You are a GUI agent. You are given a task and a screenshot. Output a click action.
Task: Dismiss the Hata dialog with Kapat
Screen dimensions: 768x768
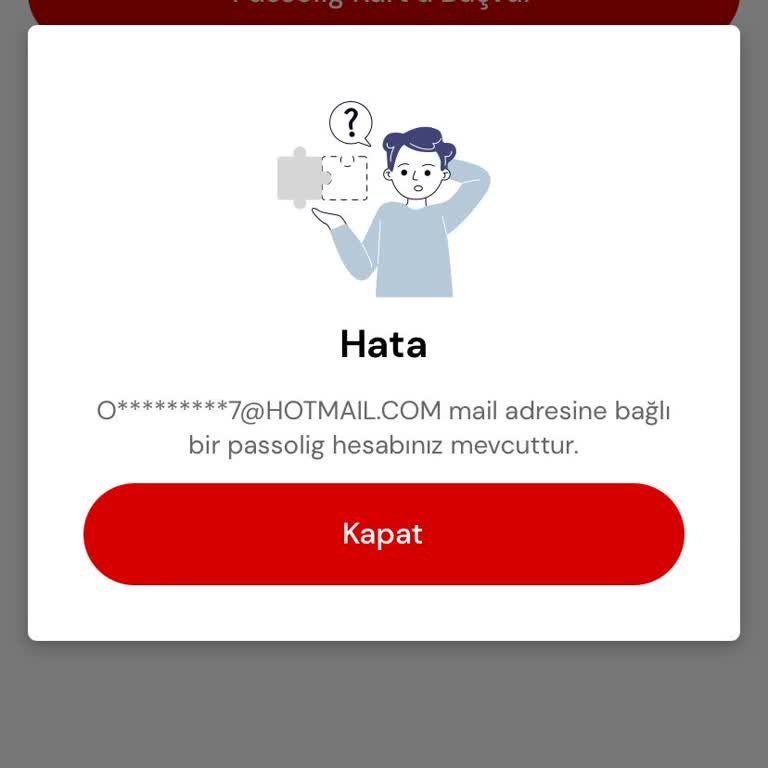coord(383,534)
